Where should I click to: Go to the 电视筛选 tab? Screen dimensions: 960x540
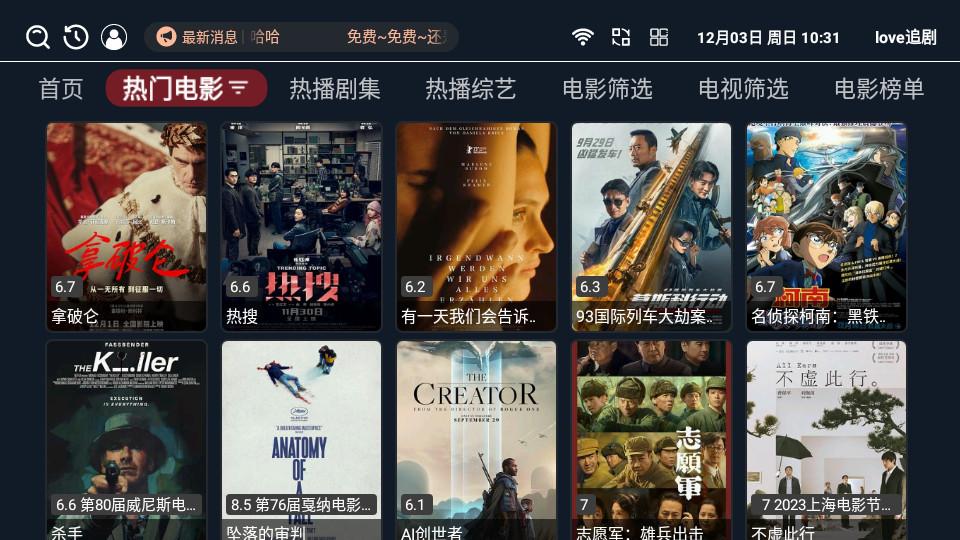coord(743,88)
